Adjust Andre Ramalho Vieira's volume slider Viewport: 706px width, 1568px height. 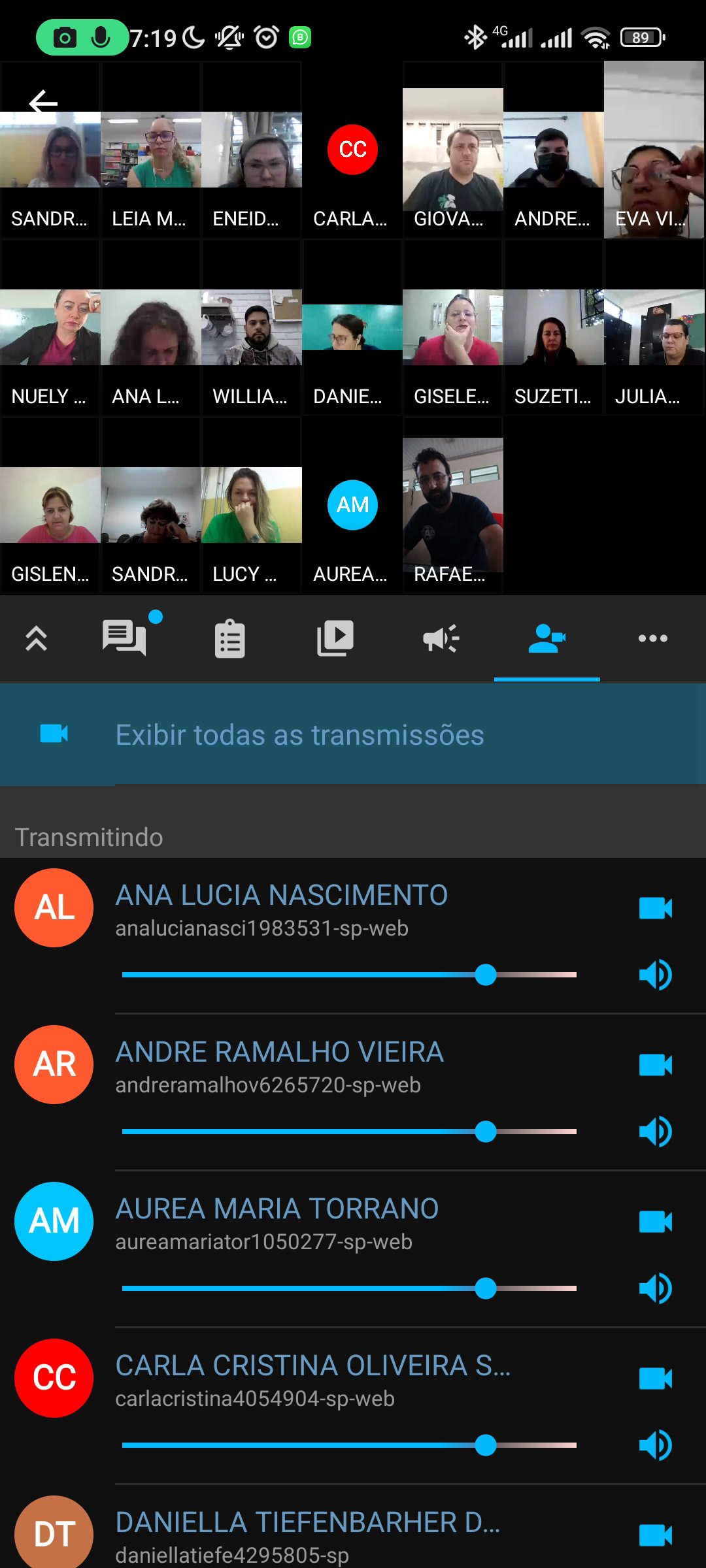[485, 1132]
